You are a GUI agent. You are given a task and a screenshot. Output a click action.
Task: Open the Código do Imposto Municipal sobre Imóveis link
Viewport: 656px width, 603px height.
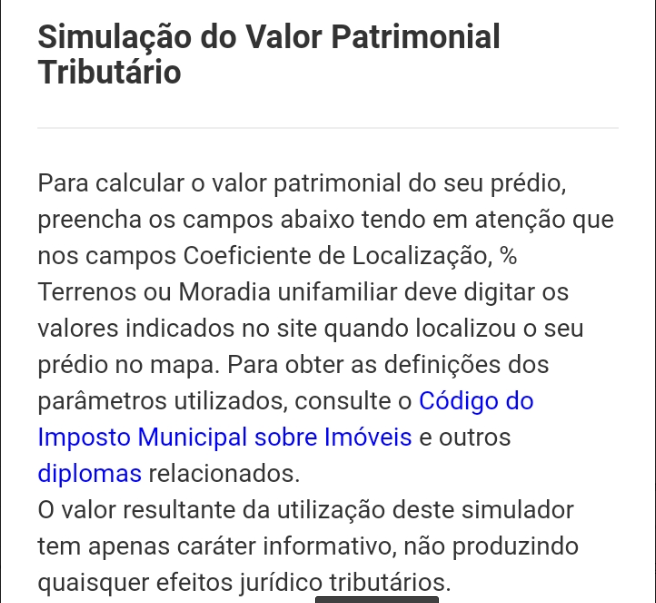[x=225, y=437]
